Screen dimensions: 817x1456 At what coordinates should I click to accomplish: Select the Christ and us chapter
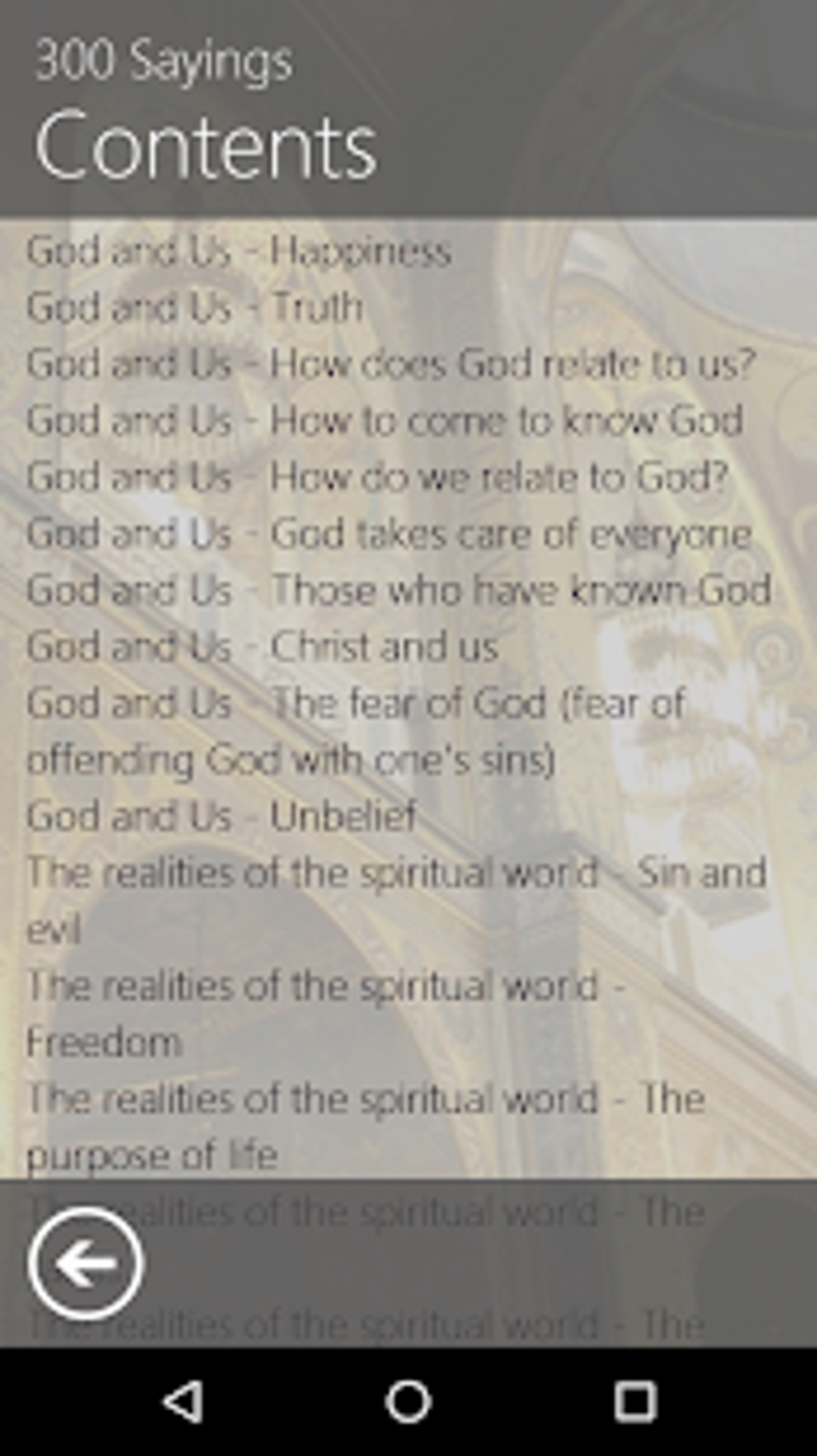263,647
